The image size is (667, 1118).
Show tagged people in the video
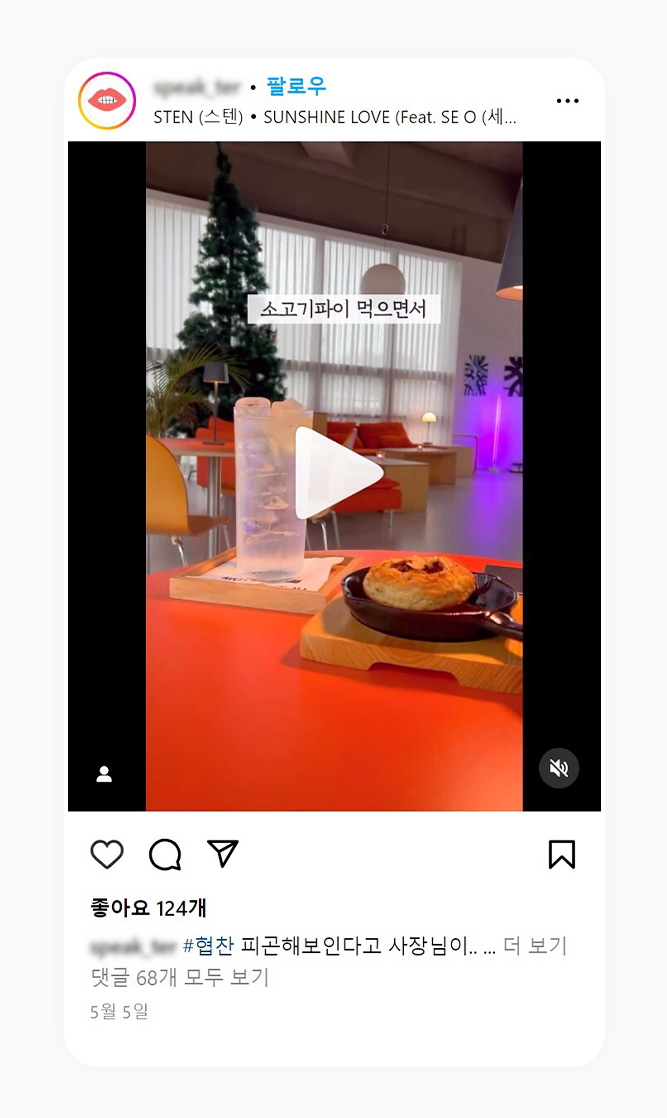pyautogui.click(x=104, y=774)
